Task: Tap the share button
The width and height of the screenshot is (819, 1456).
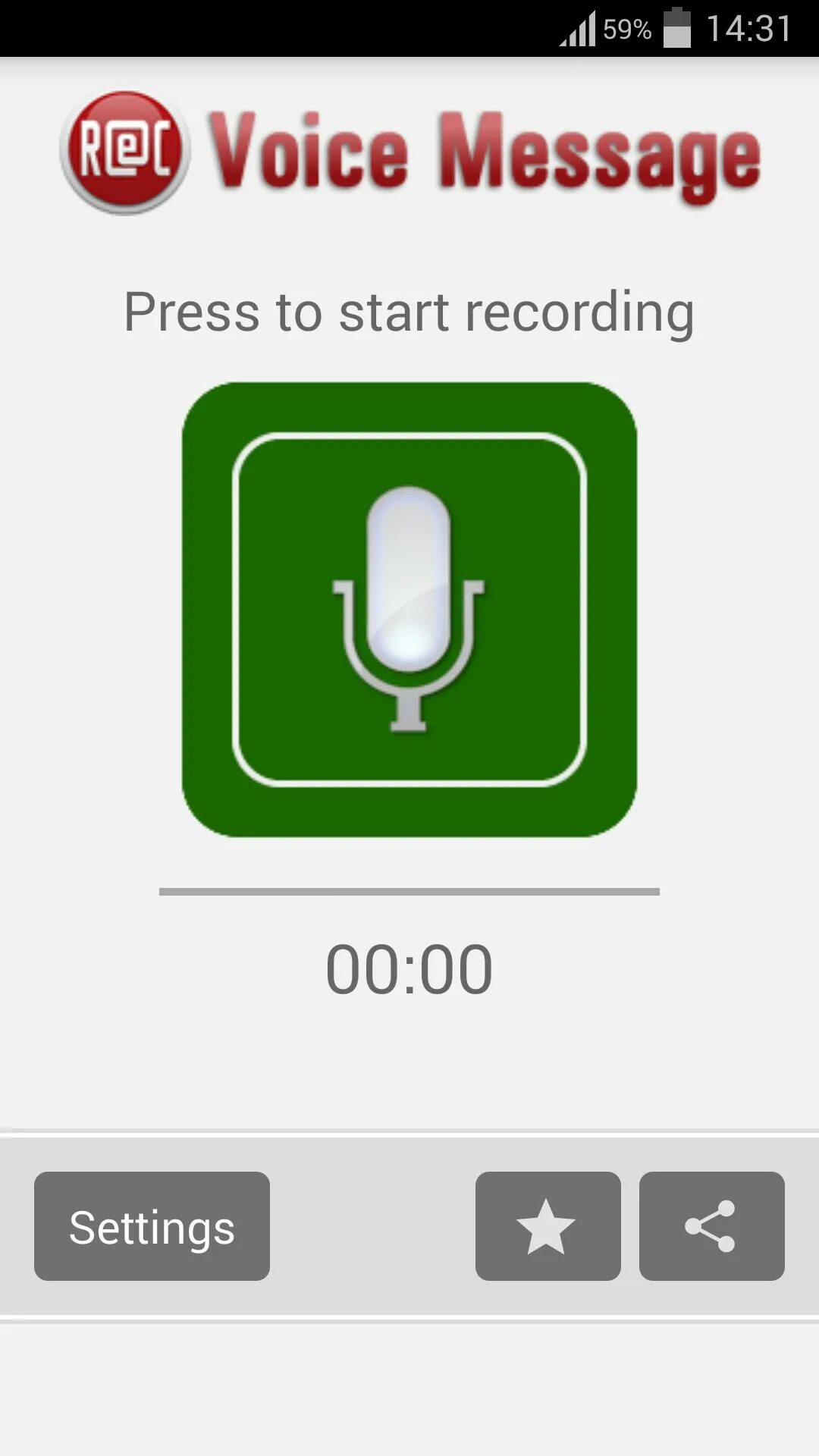Action: point(711,1226)
